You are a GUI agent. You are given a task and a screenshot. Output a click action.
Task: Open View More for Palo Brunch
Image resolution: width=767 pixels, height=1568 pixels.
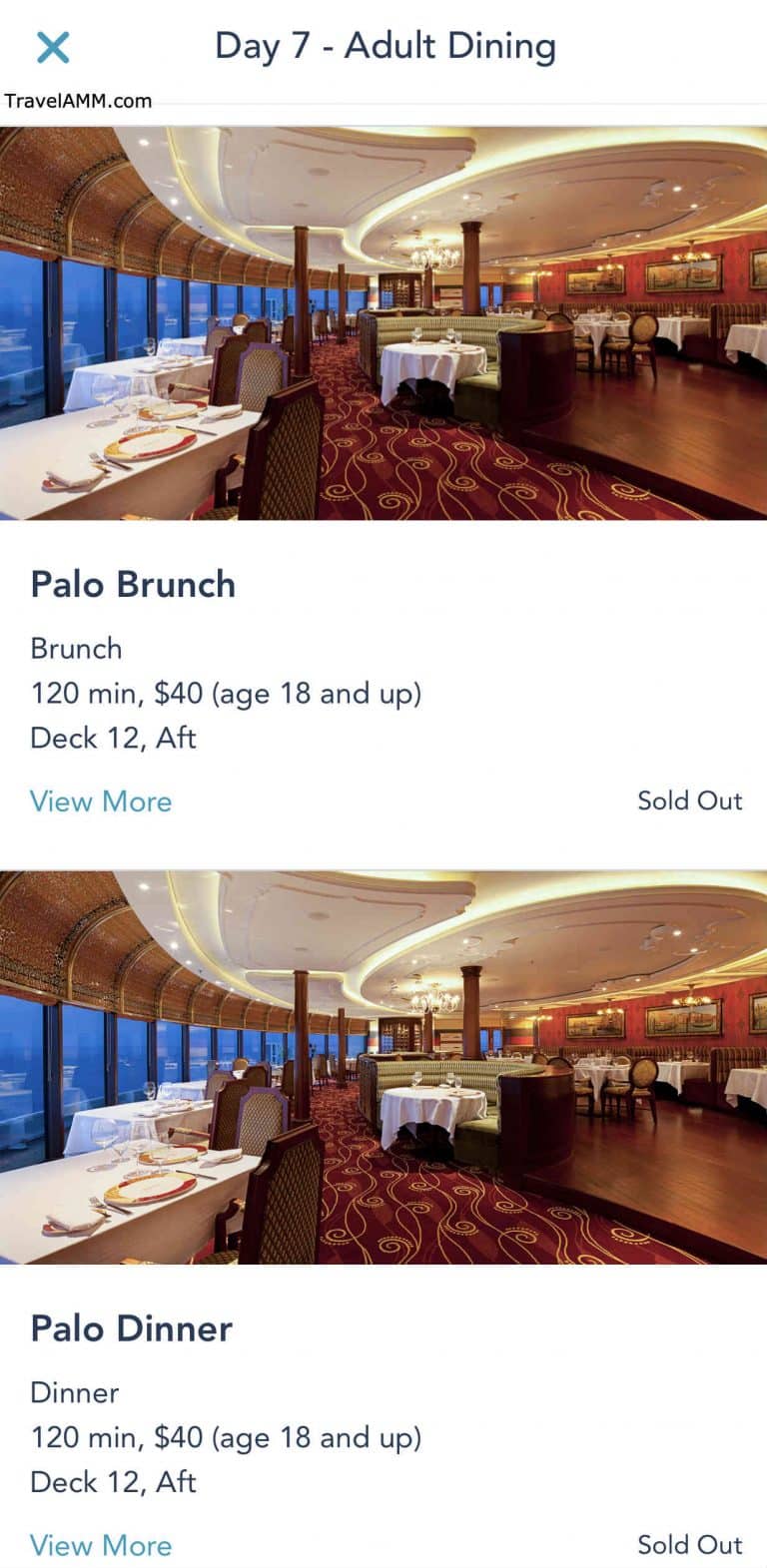point(101,801)
